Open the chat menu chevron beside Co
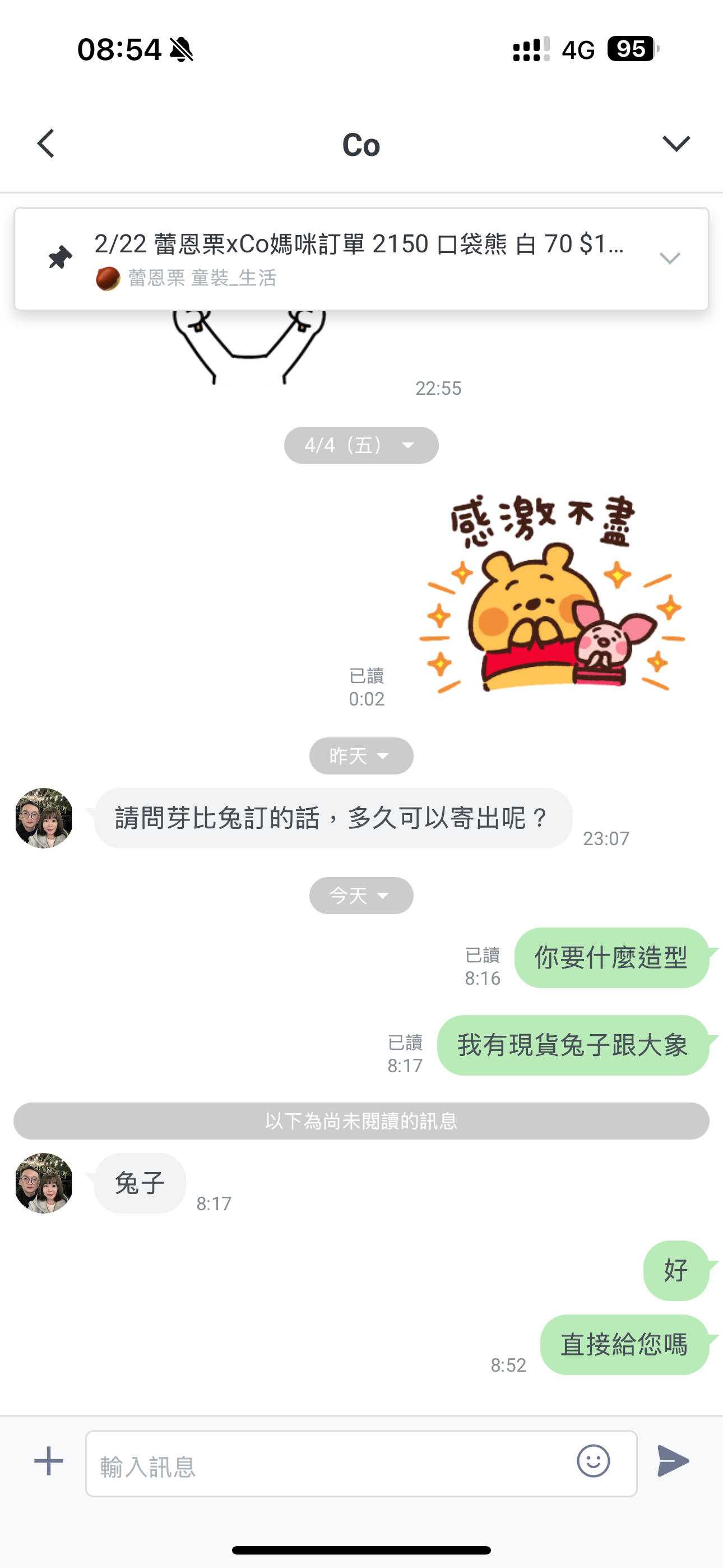This screenshot has width=723, height=1568. [x=675, y=144]
